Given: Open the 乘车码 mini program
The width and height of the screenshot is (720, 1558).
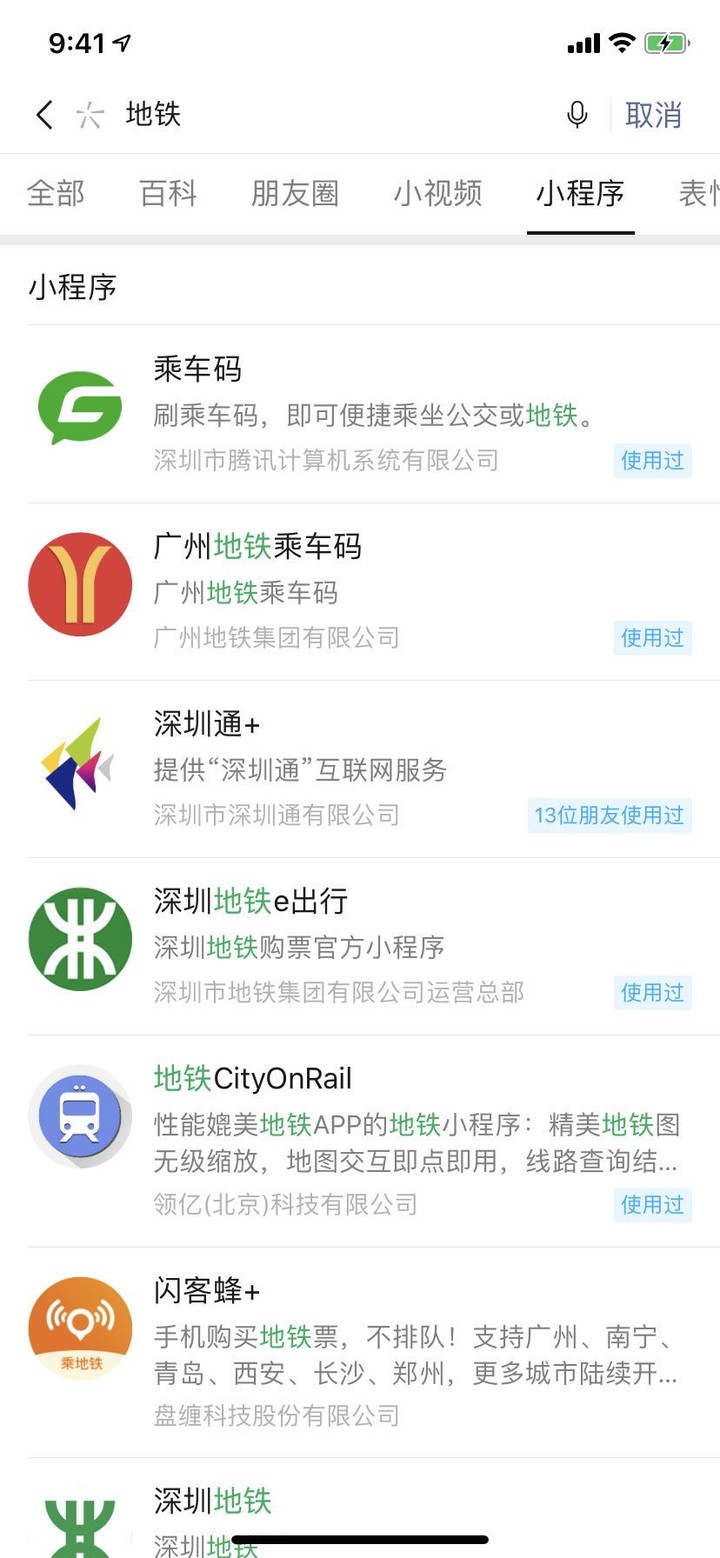Looking at the screenshot, I should [x=360, y=414].
